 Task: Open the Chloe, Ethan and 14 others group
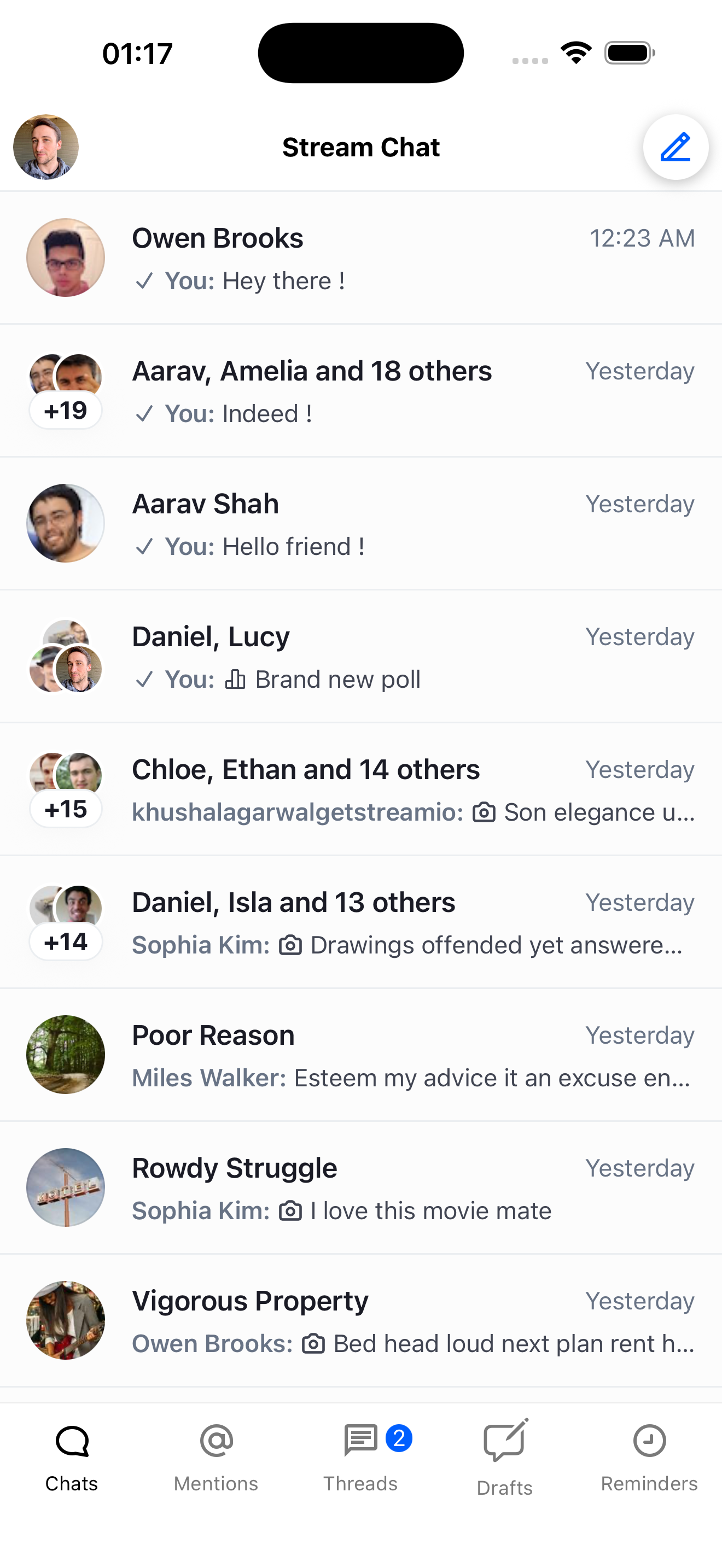click(x=360, y=789)
